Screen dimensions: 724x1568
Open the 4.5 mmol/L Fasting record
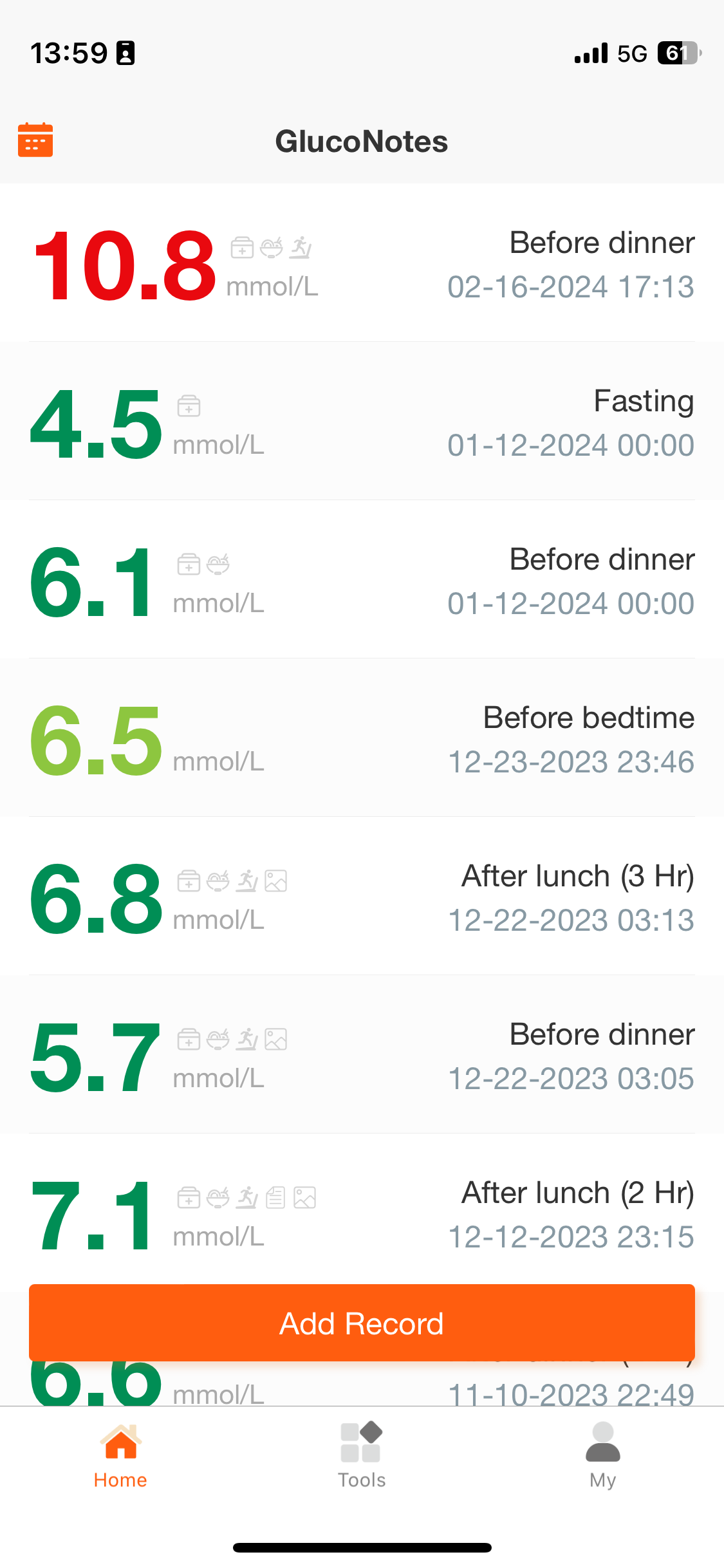click(362, 422)
